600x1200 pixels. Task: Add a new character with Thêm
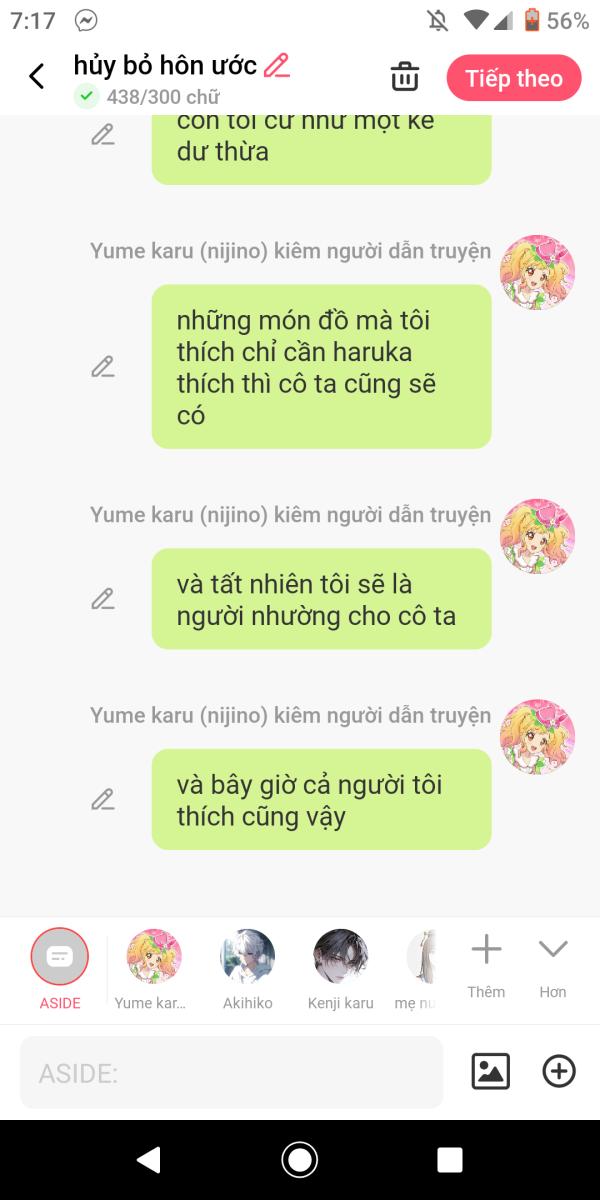486,965
